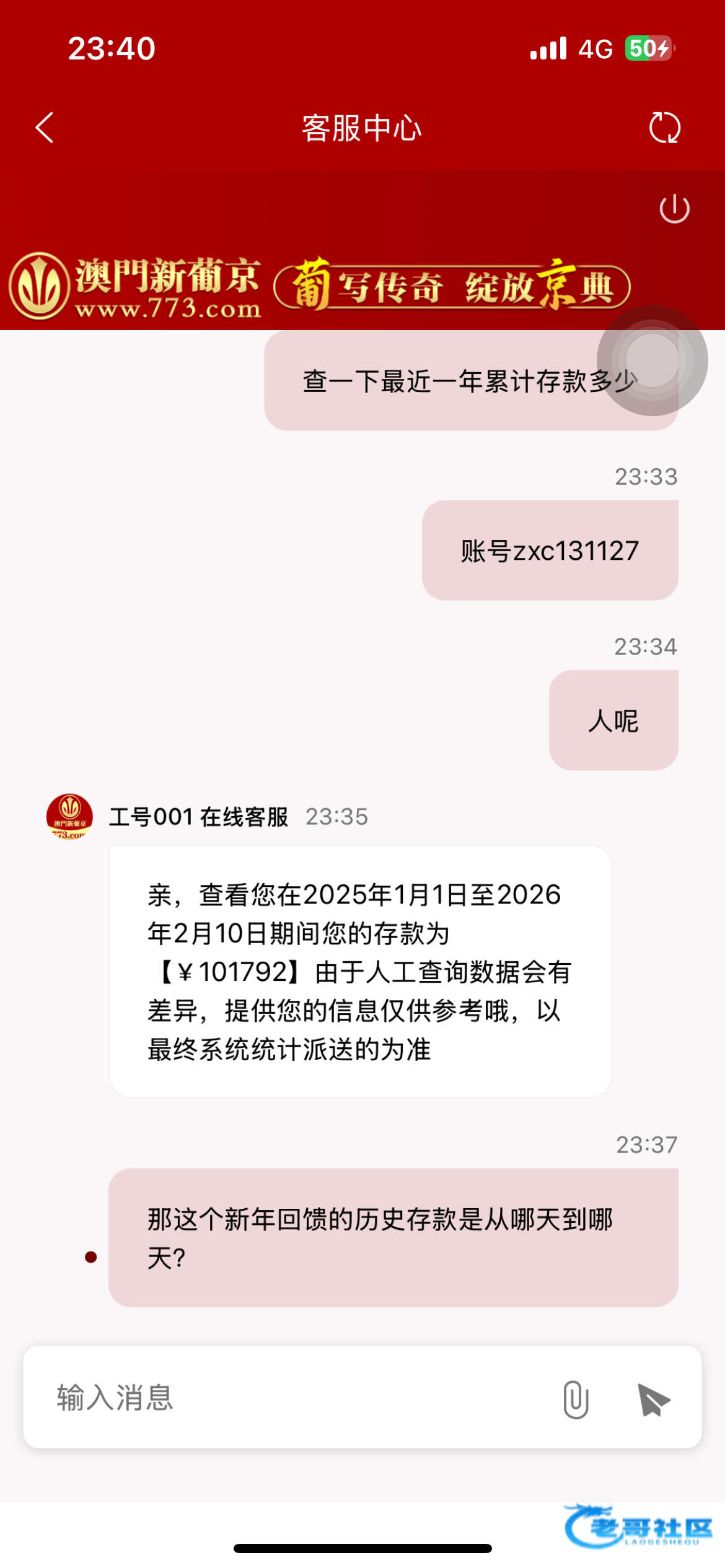Go back from the 客服中心 page

click(x=45, y=128)
